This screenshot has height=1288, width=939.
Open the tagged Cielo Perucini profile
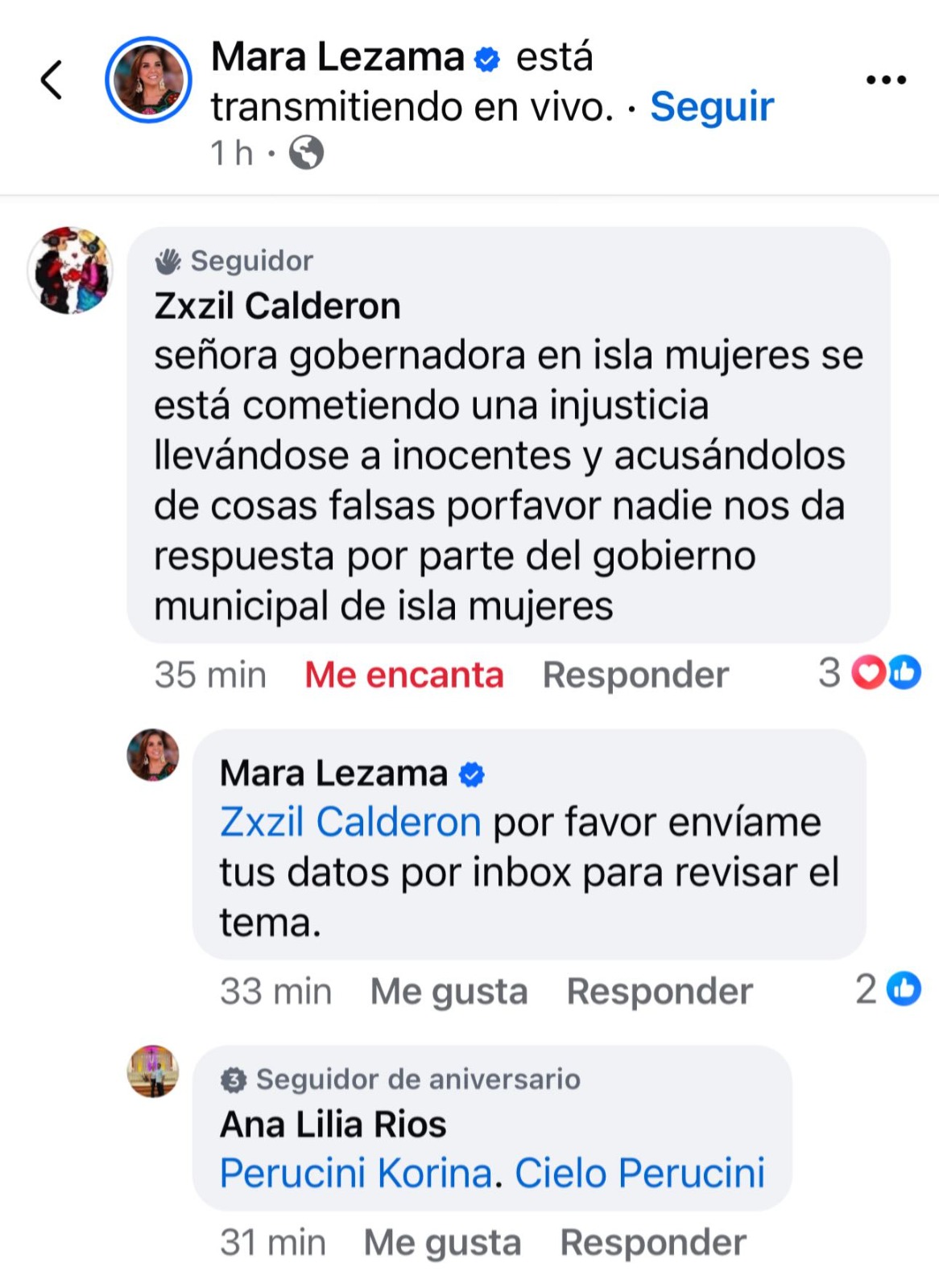[639, 1173]
